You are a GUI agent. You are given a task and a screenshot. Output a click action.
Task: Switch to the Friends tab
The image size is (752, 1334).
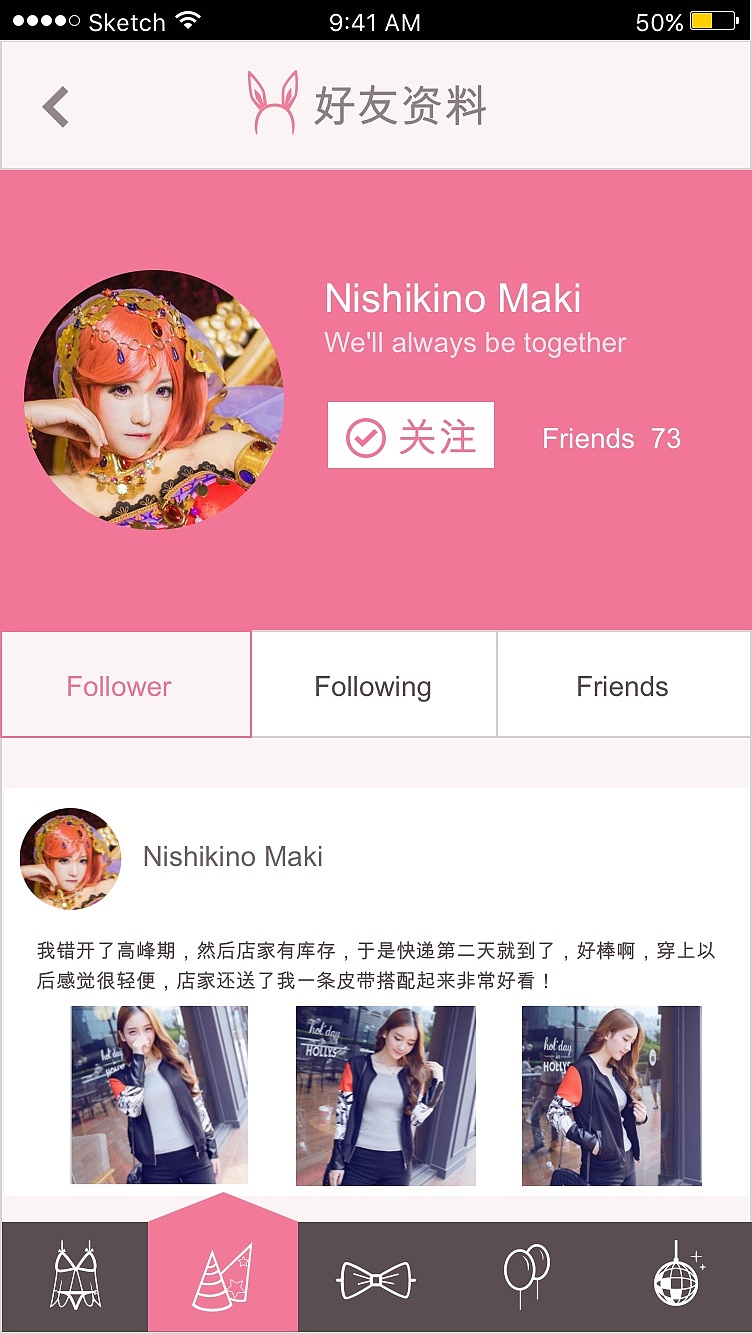tap(622, 686)
